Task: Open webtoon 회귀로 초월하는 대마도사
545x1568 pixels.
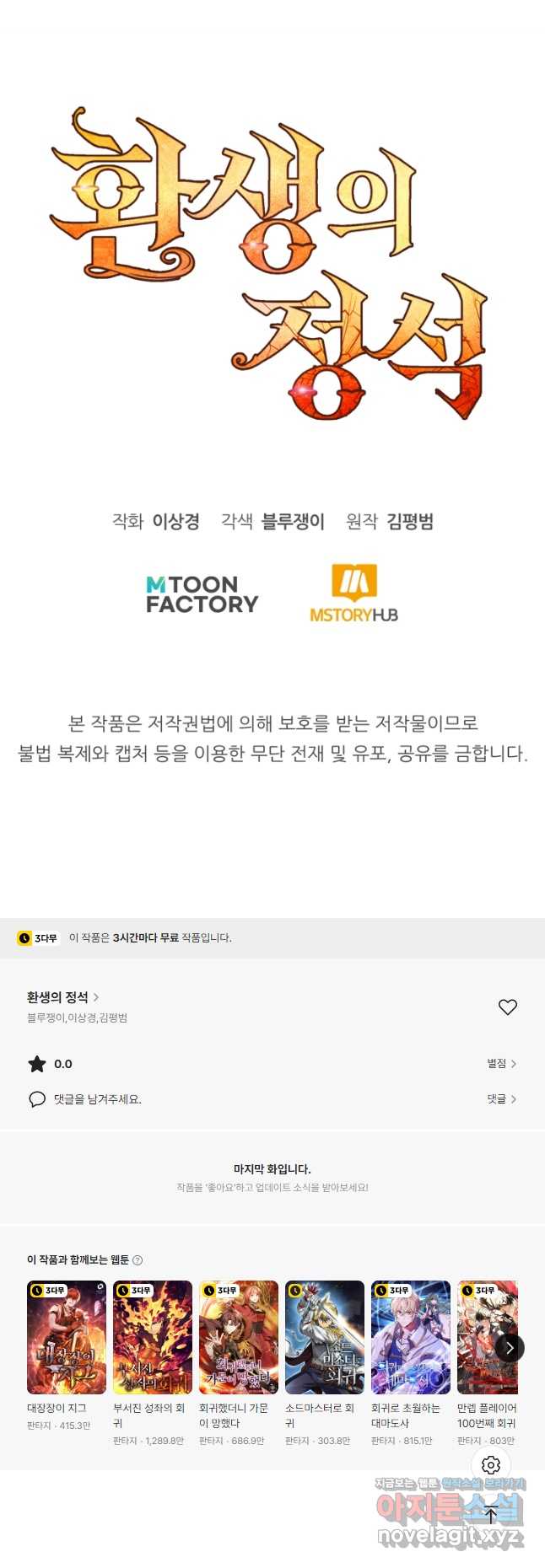Action: (x=411, y=1338)
